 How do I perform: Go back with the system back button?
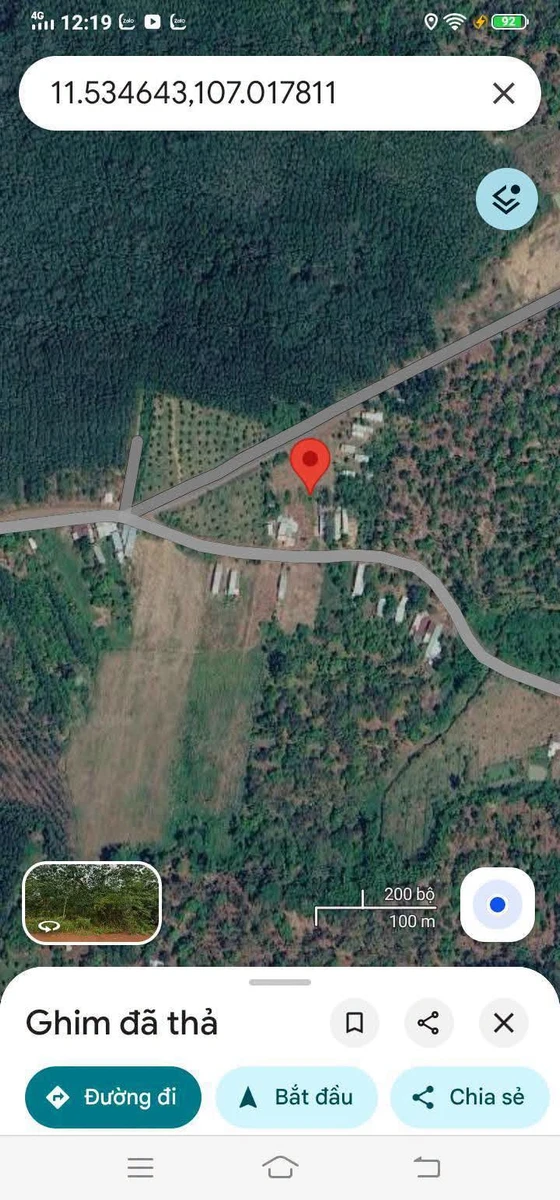[x=427, y=1167]
